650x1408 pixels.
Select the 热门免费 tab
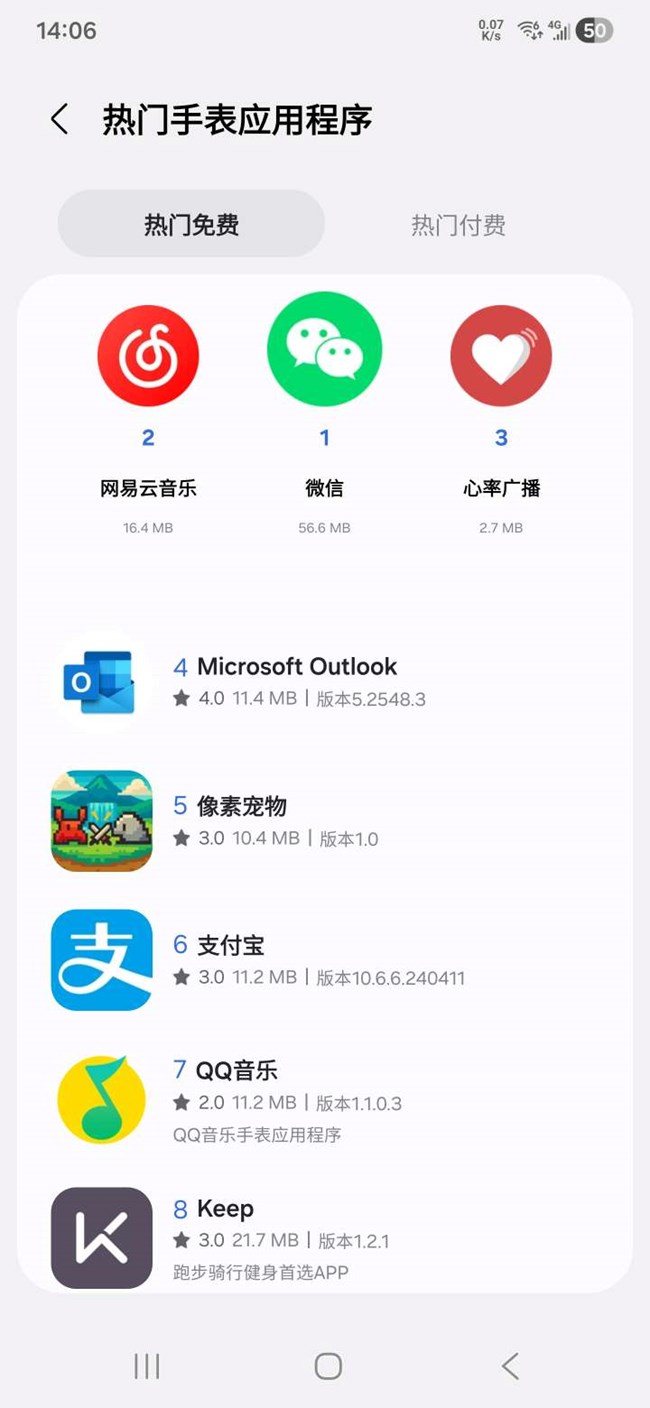(x=191, y=224)
